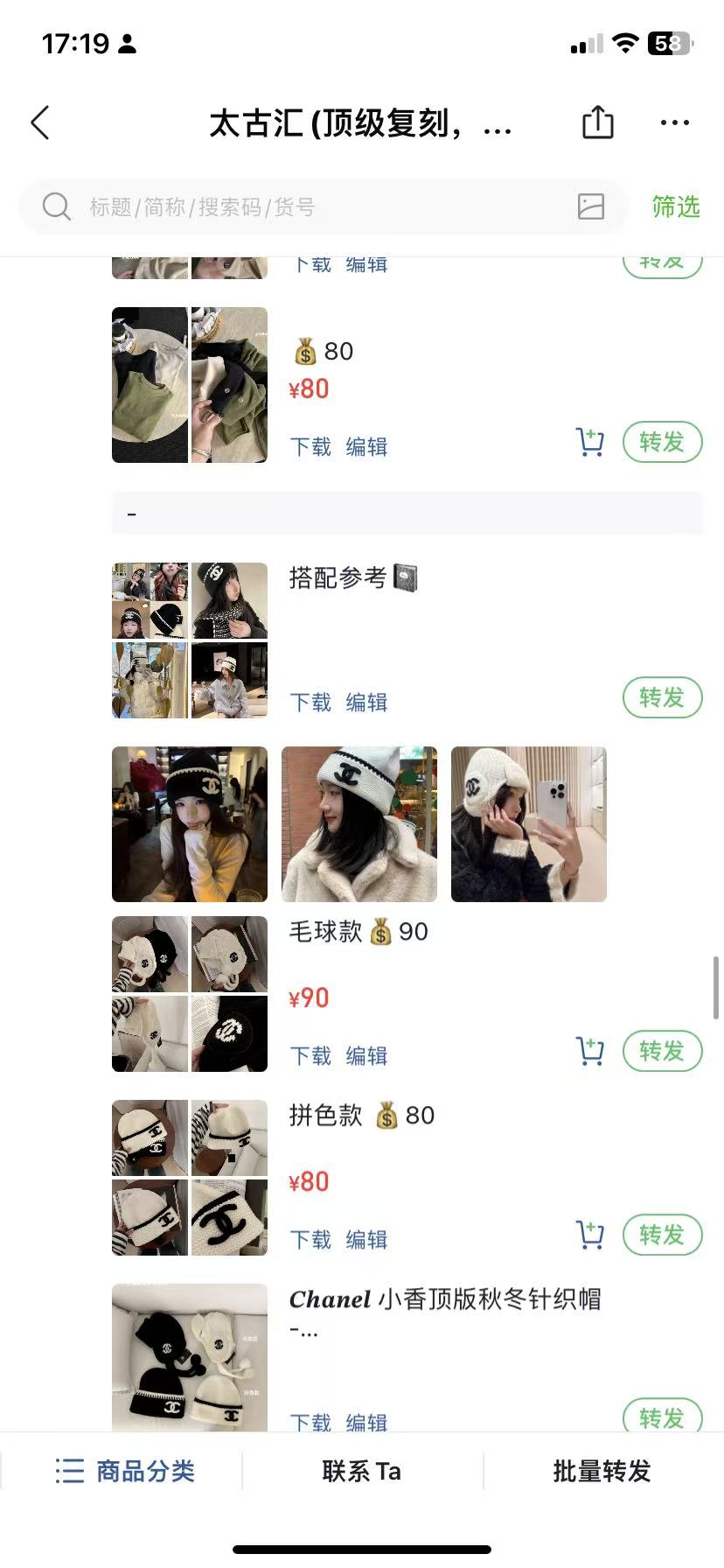724x1568 pixels.
Task: Share this shop album
Action: [598, 122]
